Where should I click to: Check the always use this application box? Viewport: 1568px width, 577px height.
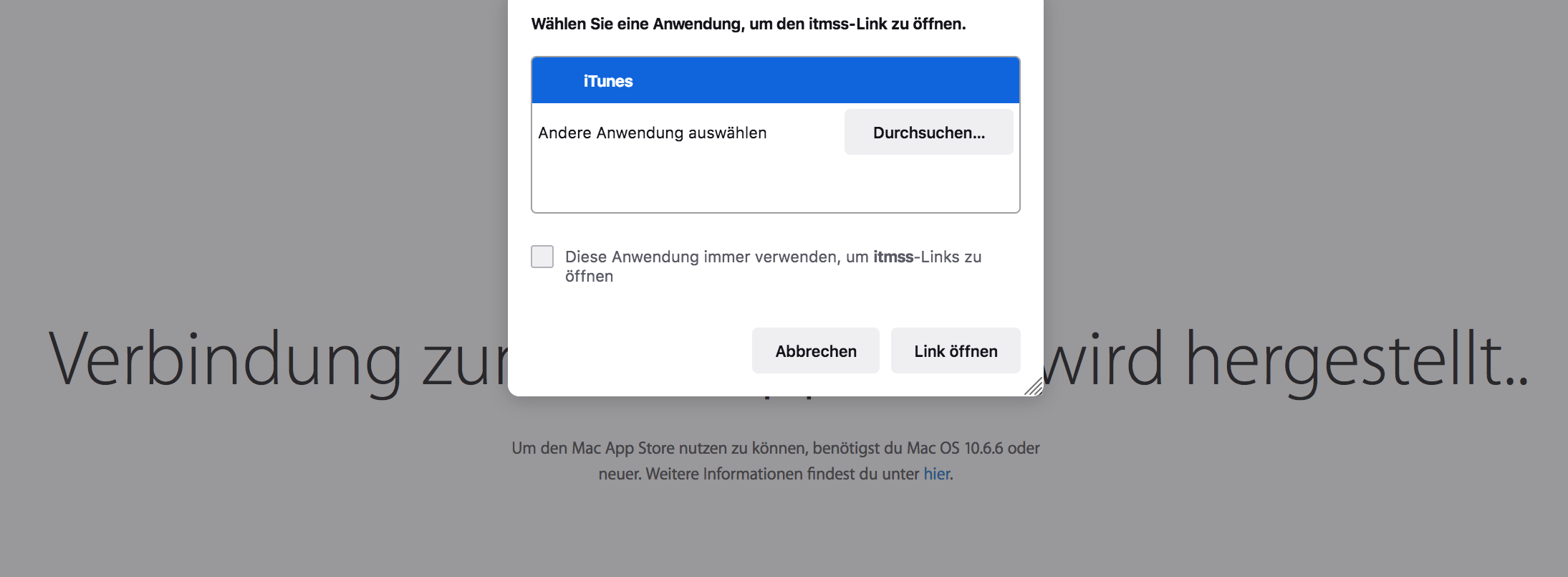(x=542, y=257)
